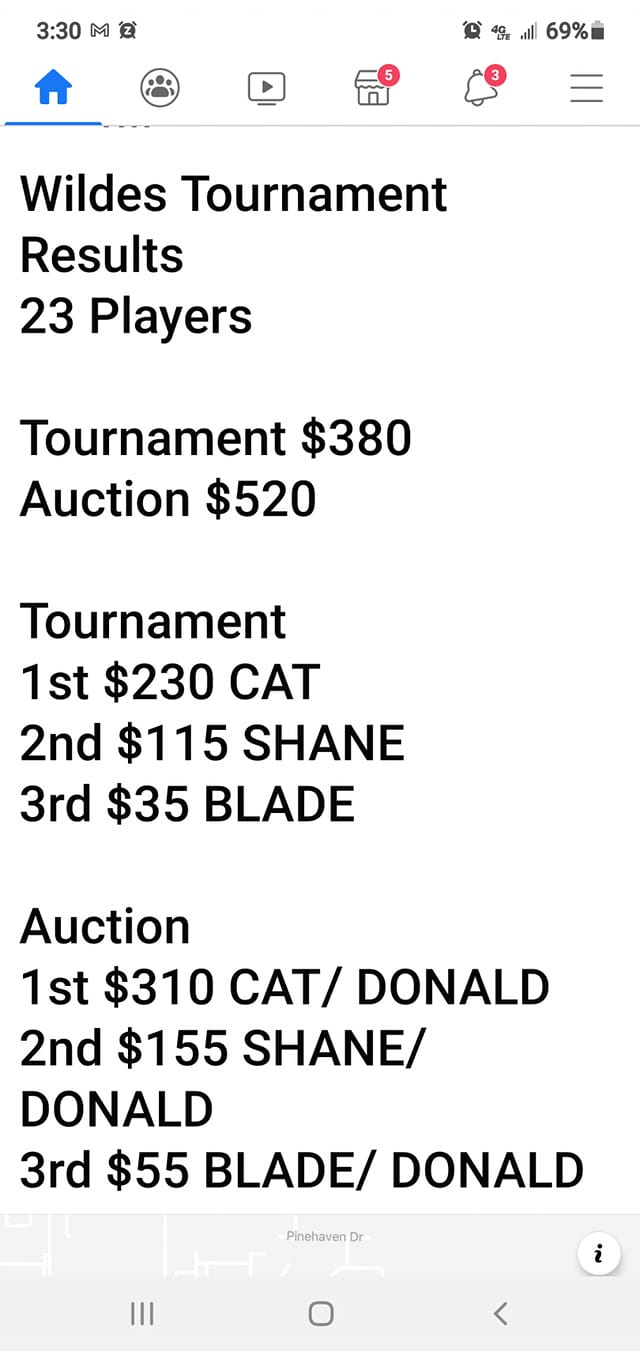Switch to the Watch video tab
Screen dimensions: 640x1351
[267, 89]
